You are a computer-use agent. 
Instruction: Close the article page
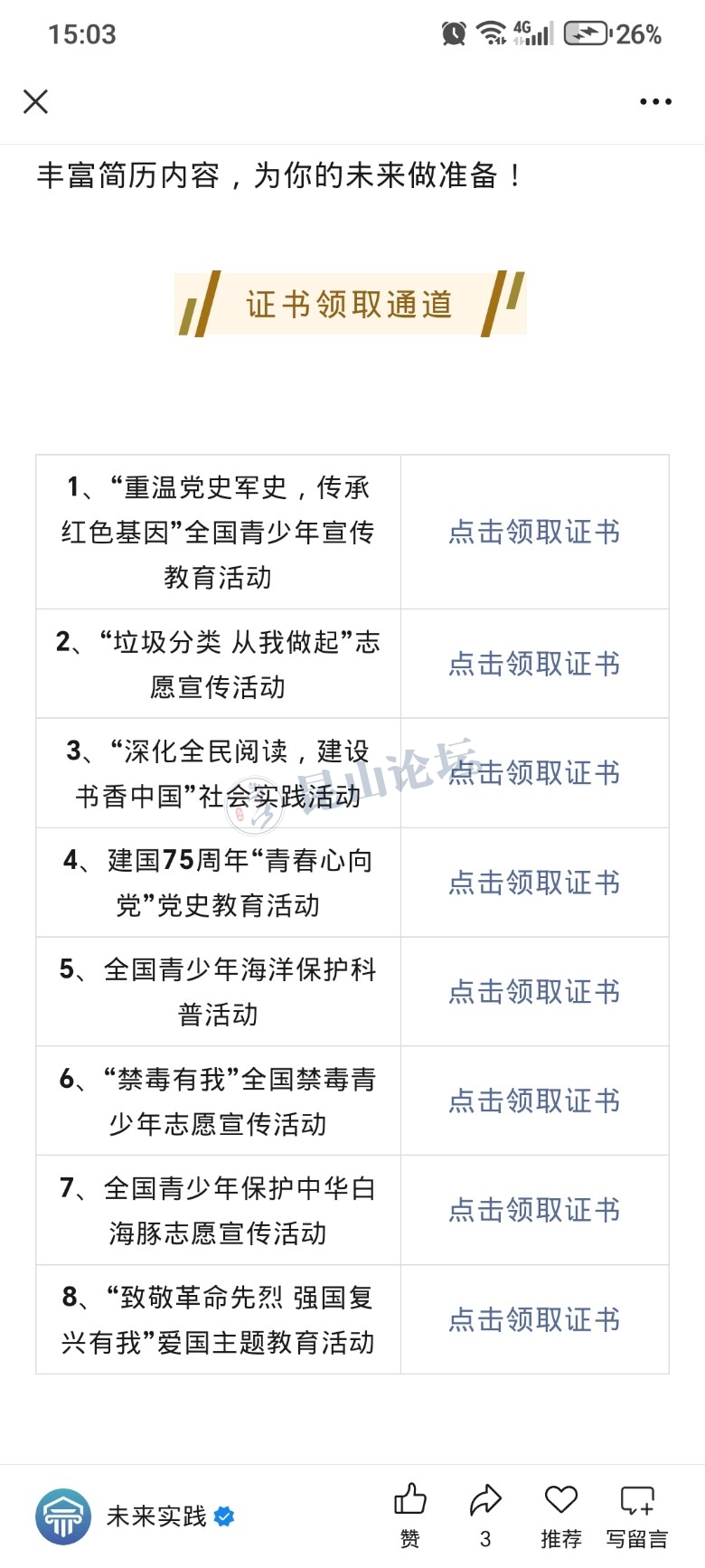[35, 101]
